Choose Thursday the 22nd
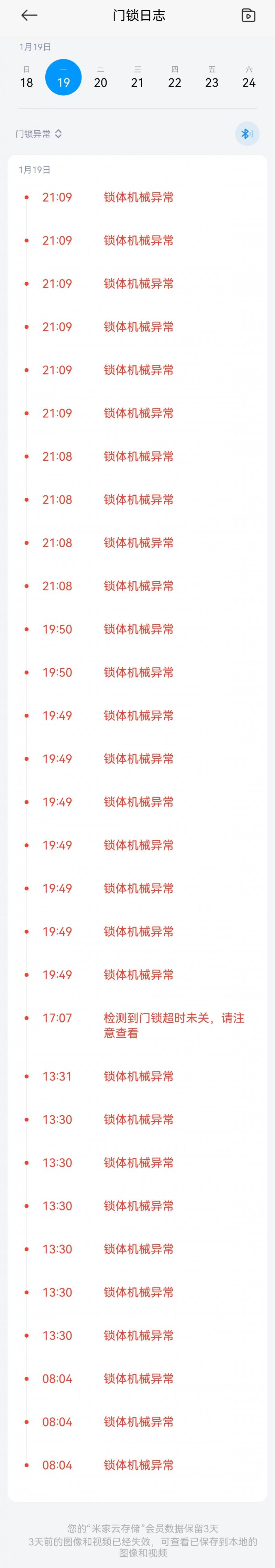Viewport: 275px width, 1568px height. [175, 78]
